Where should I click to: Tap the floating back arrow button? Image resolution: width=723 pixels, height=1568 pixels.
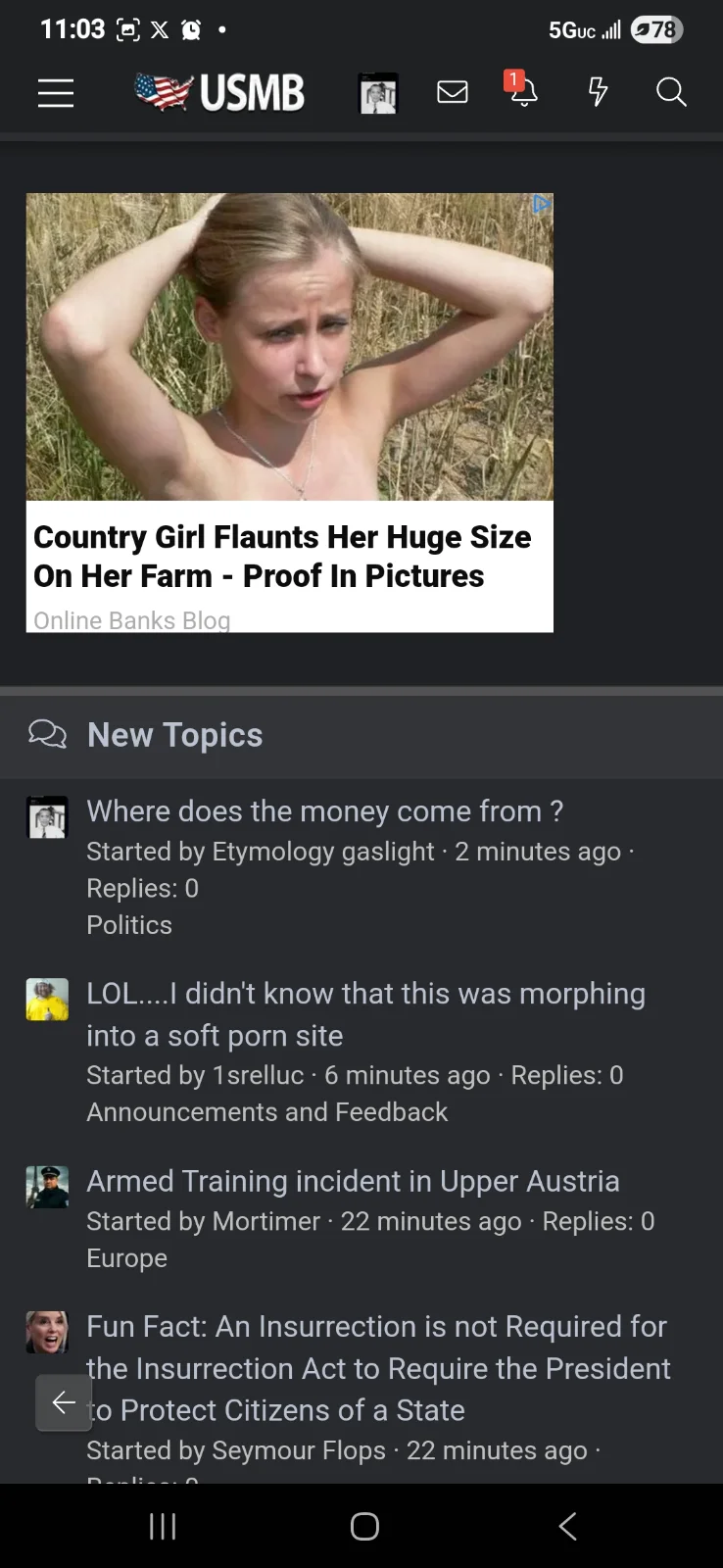[x=64, y=1402]
